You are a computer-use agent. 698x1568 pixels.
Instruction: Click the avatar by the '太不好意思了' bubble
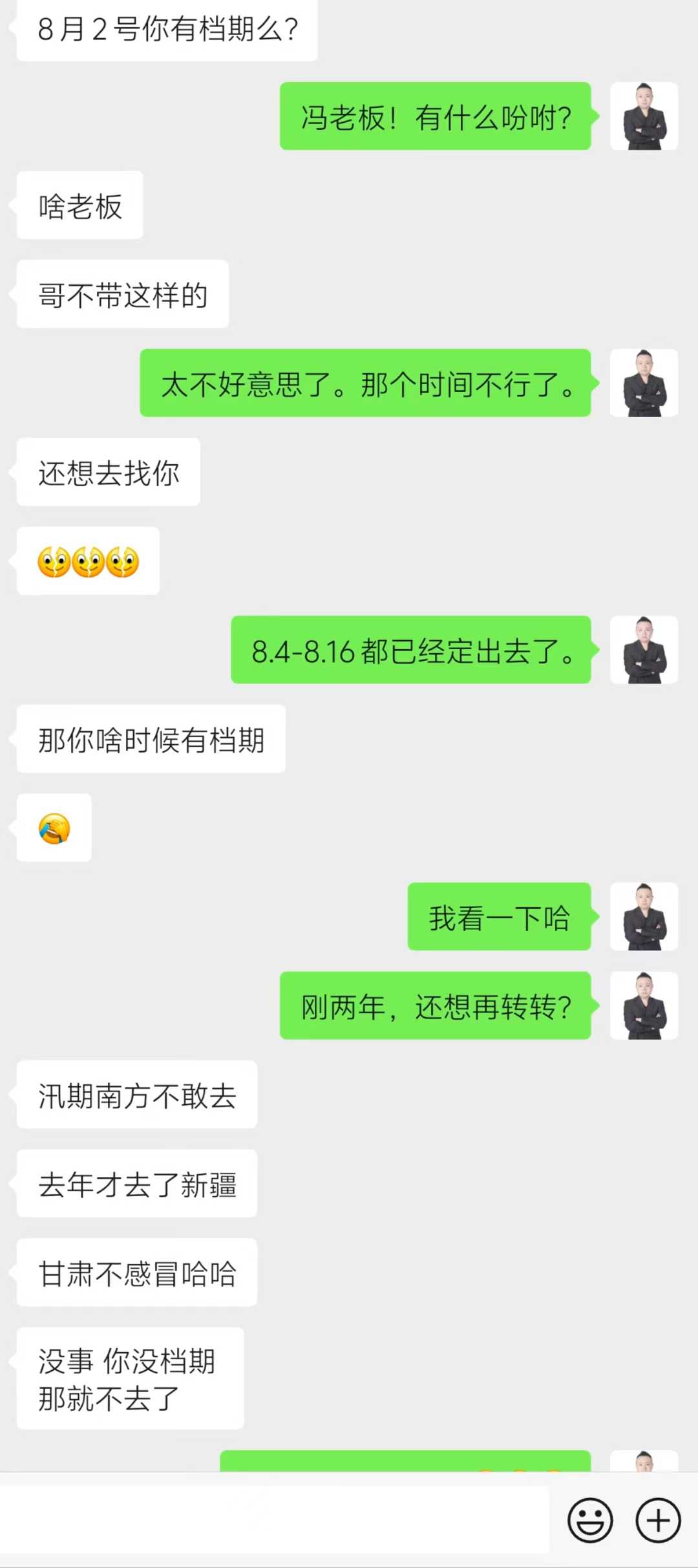click(x=644, y=381)
